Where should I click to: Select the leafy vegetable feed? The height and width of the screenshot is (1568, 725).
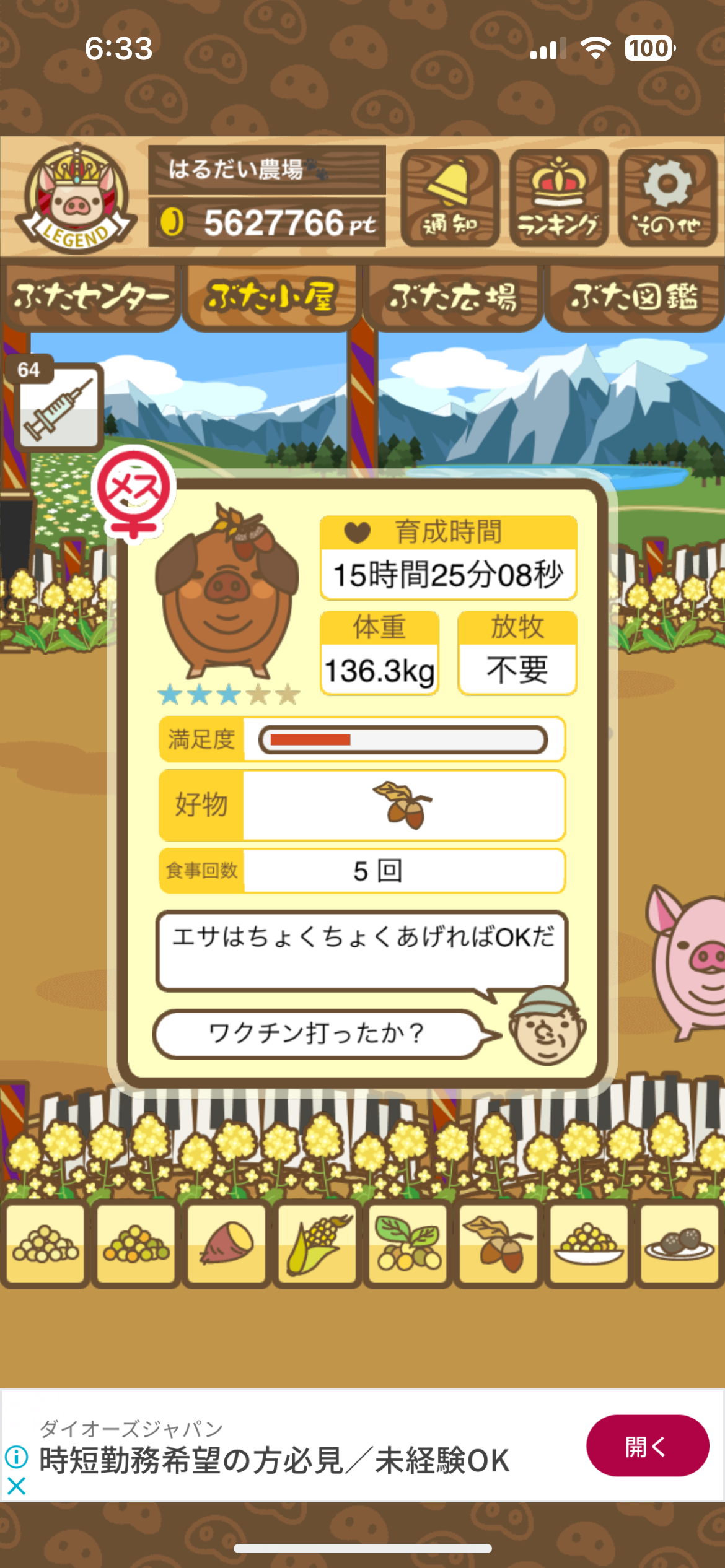tap(408, 1243)
